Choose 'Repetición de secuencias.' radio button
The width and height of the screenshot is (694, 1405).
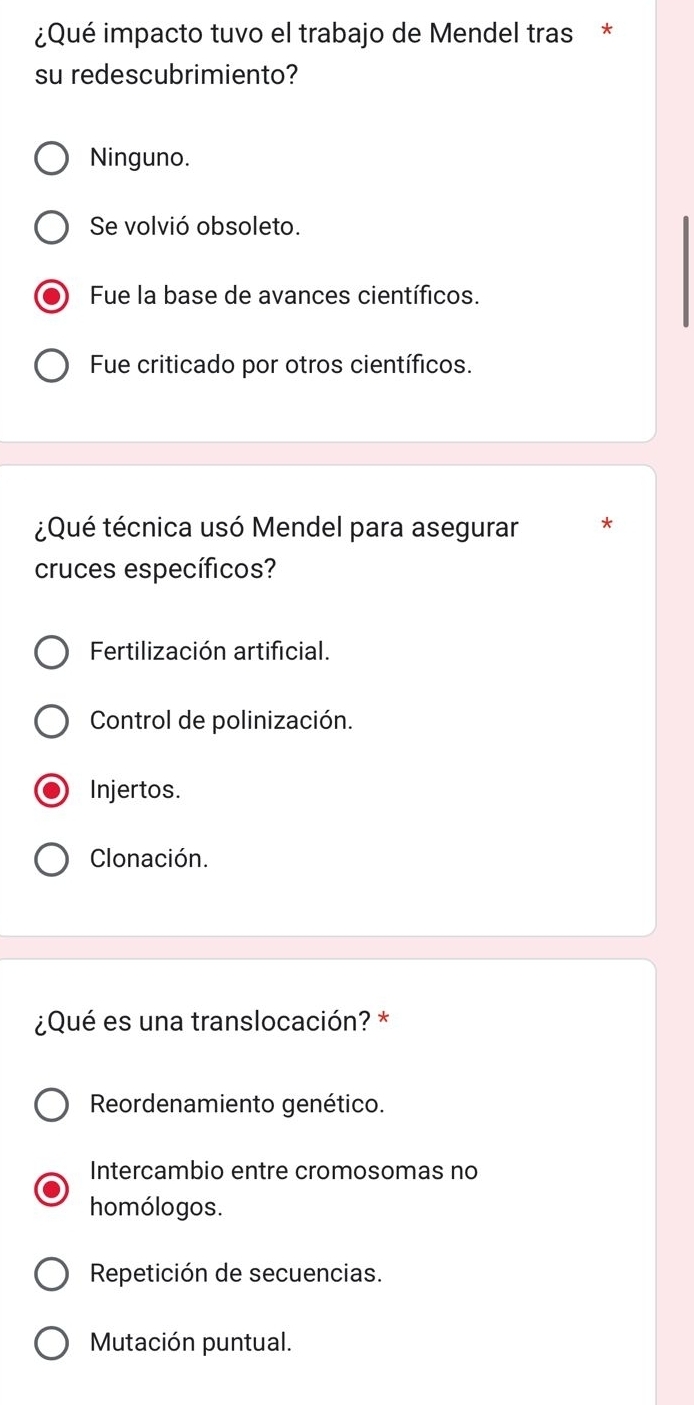(x=52, y=1274)
